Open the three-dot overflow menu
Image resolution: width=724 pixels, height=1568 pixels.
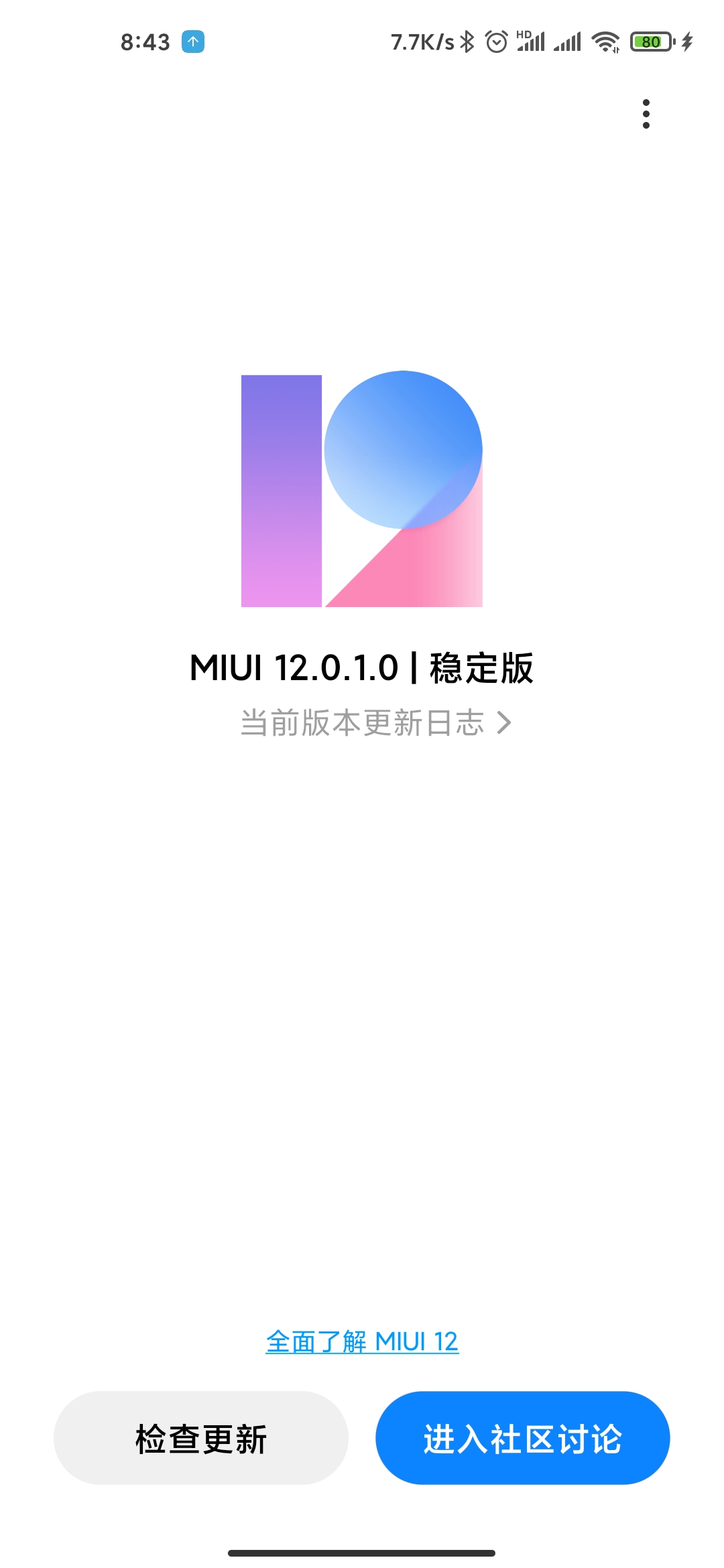(646, 114)
